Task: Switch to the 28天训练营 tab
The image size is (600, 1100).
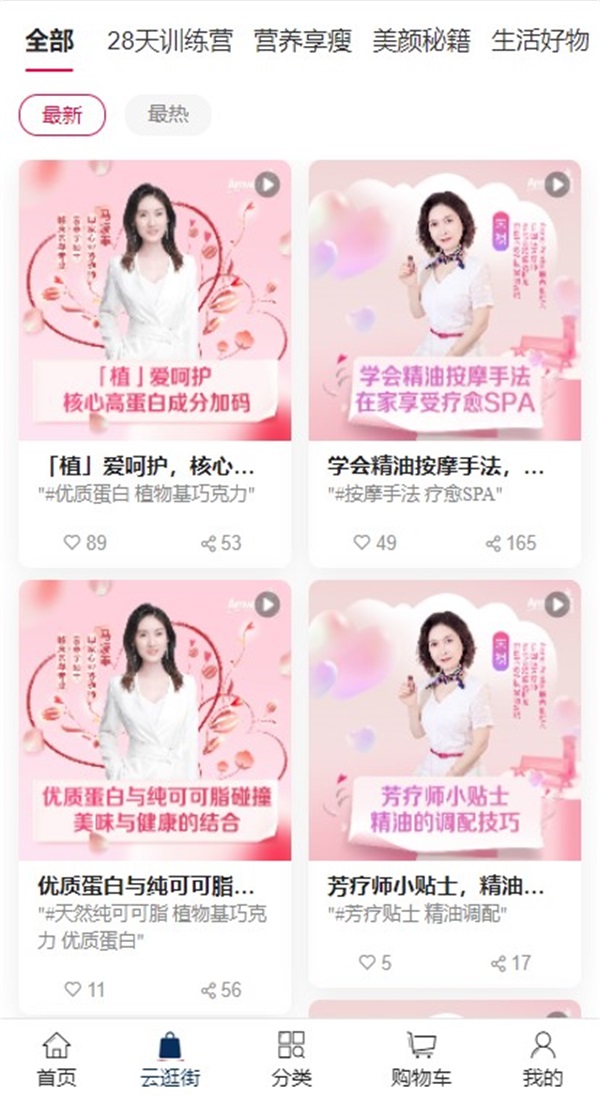Action: pos(170,42)
